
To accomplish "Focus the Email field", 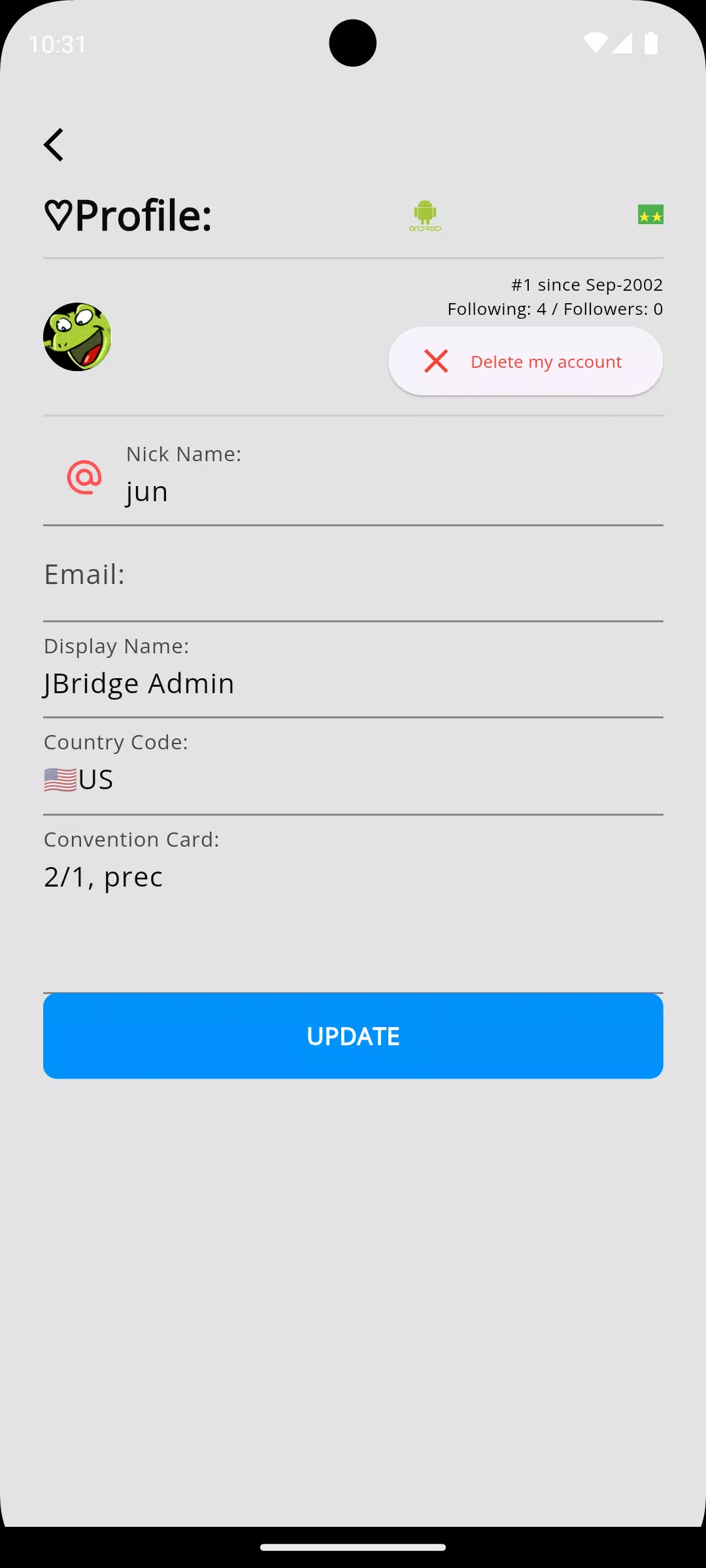I will [x=353, y=575].
